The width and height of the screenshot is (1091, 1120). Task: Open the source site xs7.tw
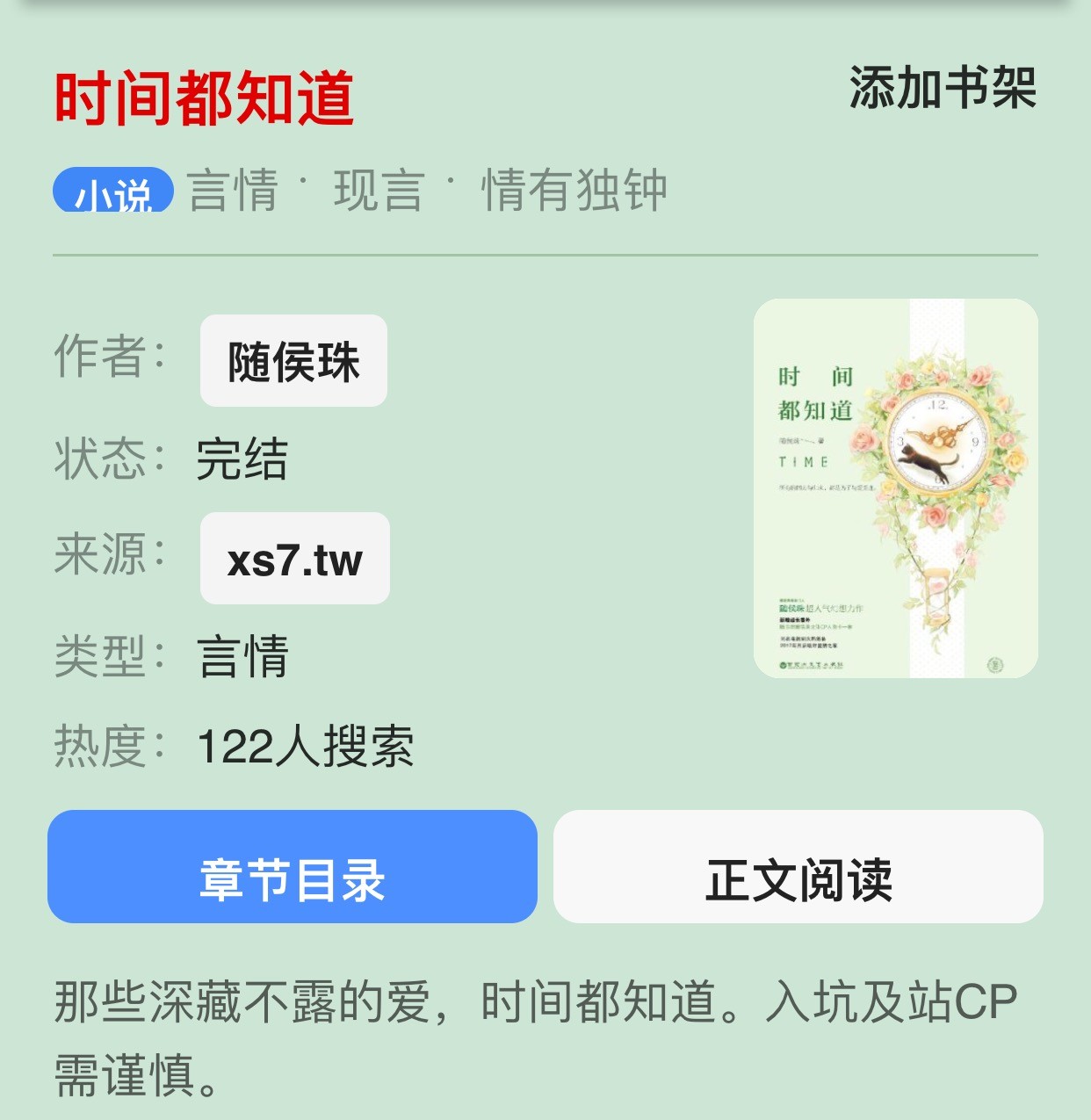[294, 559]
